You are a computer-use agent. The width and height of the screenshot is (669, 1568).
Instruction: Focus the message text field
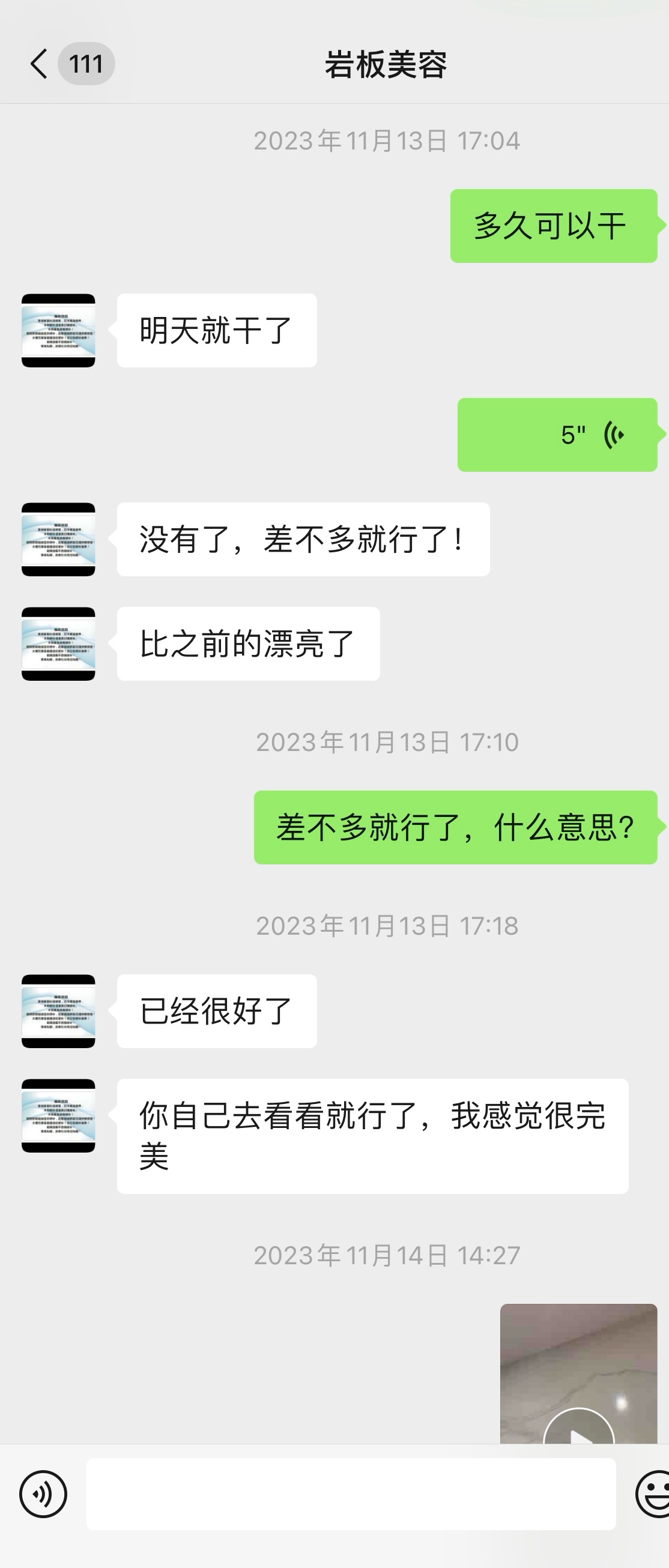pyautogui.click(x=351, y=1494)
